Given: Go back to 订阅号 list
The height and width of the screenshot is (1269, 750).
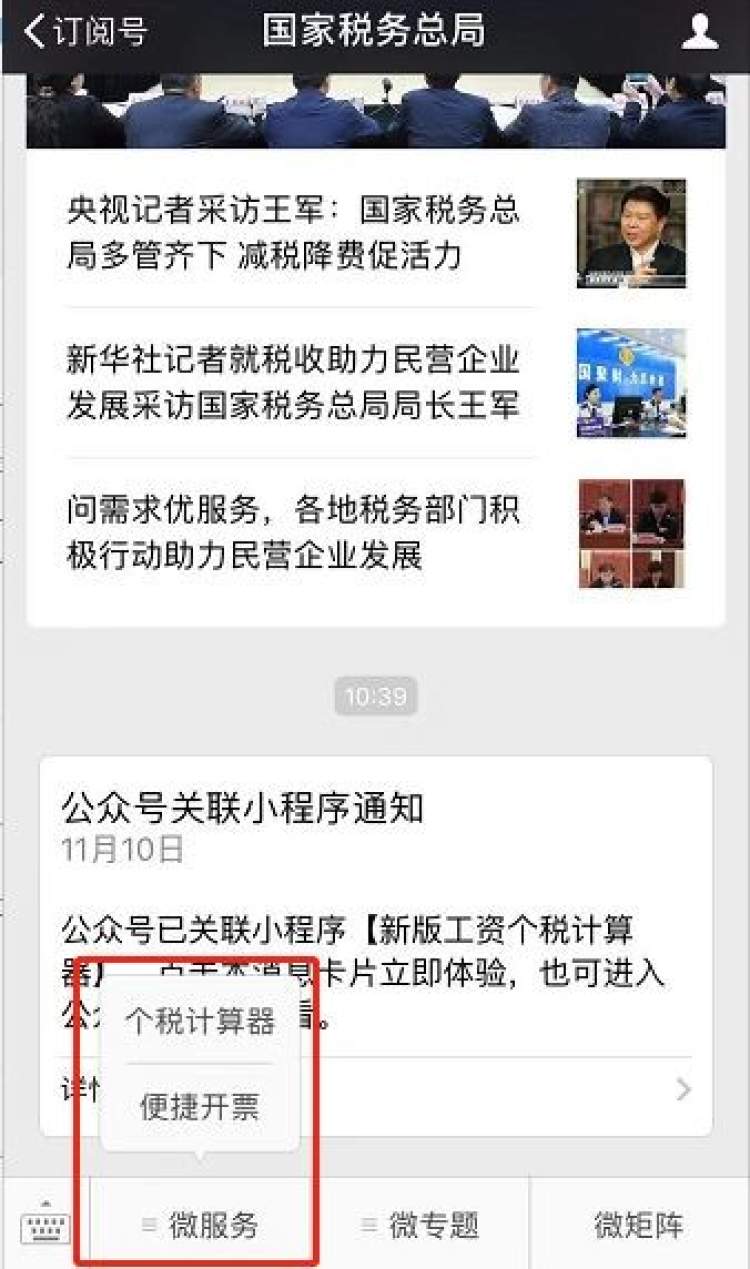Looking at the screenshot, I should 85,32.
